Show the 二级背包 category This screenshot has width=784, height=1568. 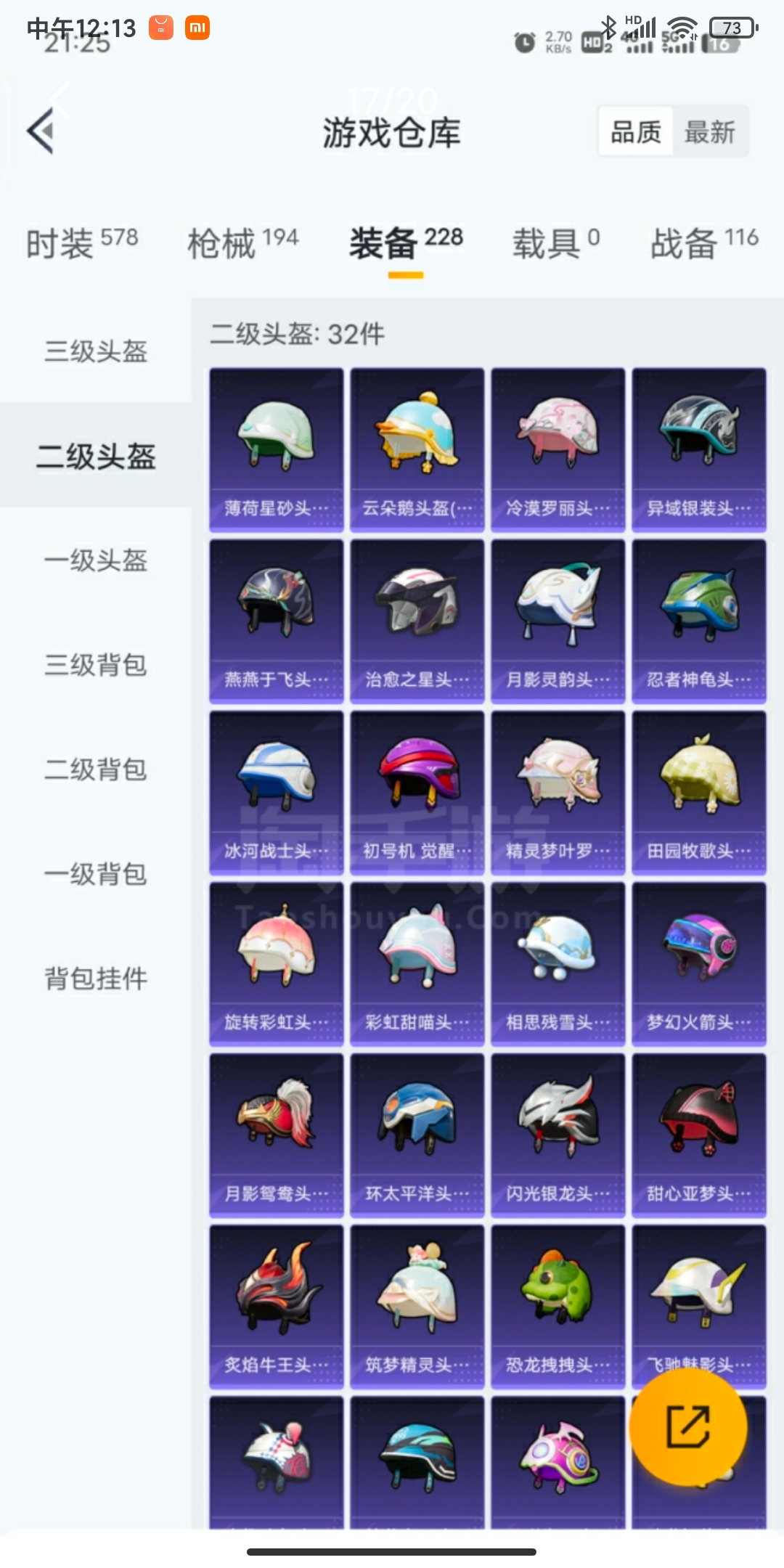click(x=96, y=769)
